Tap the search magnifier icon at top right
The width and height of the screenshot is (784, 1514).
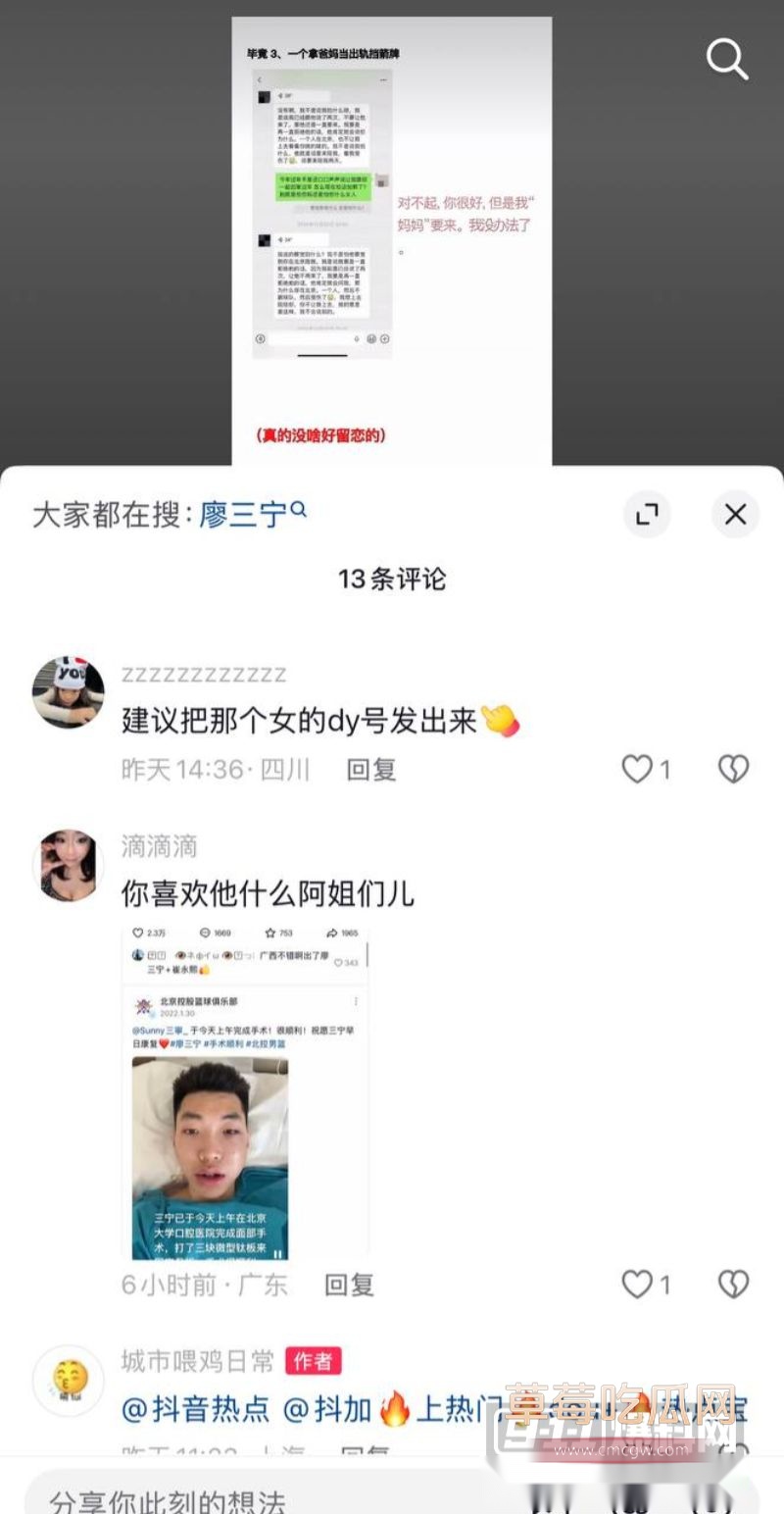click(x=727, y=59)
